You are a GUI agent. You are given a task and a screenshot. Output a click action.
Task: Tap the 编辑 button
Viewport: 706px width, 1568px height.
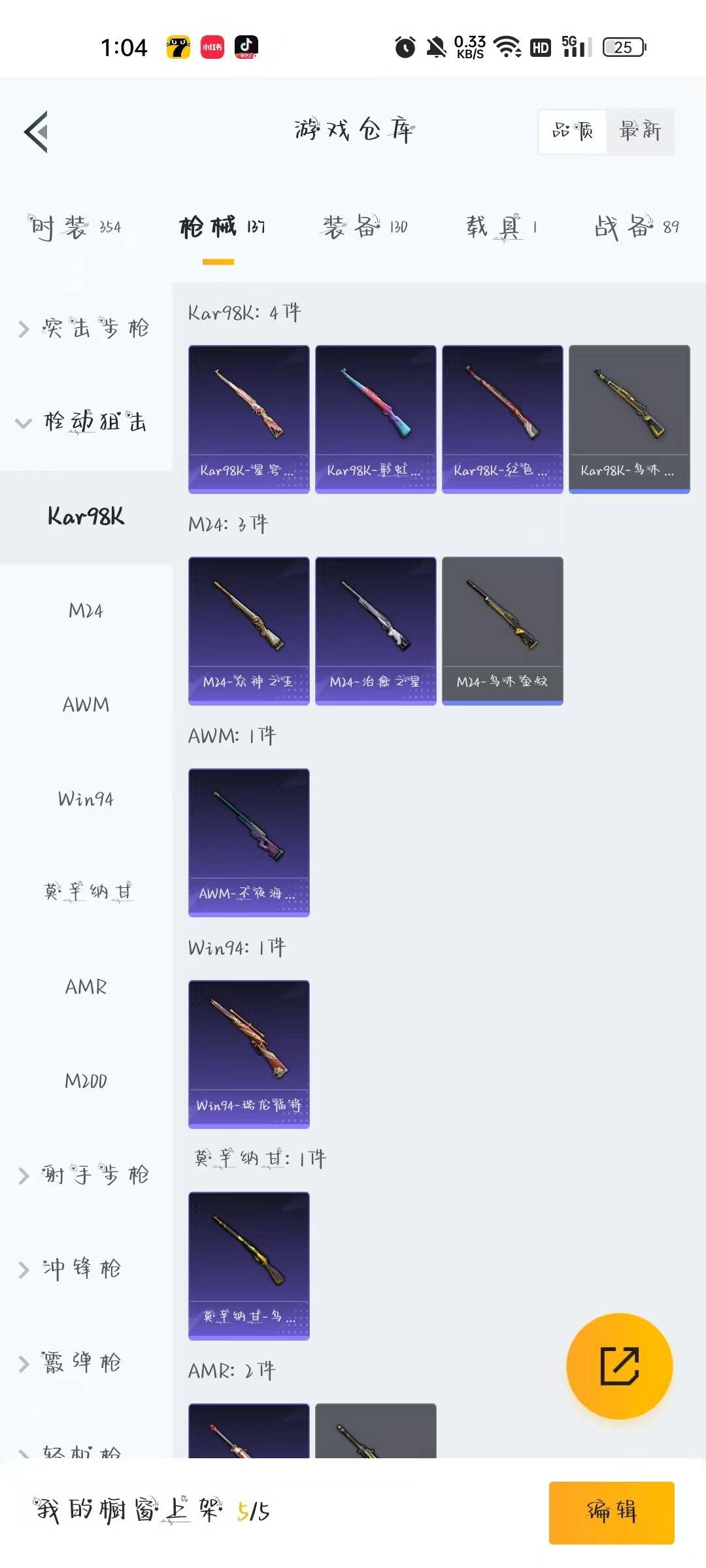tap(611, 1512)
